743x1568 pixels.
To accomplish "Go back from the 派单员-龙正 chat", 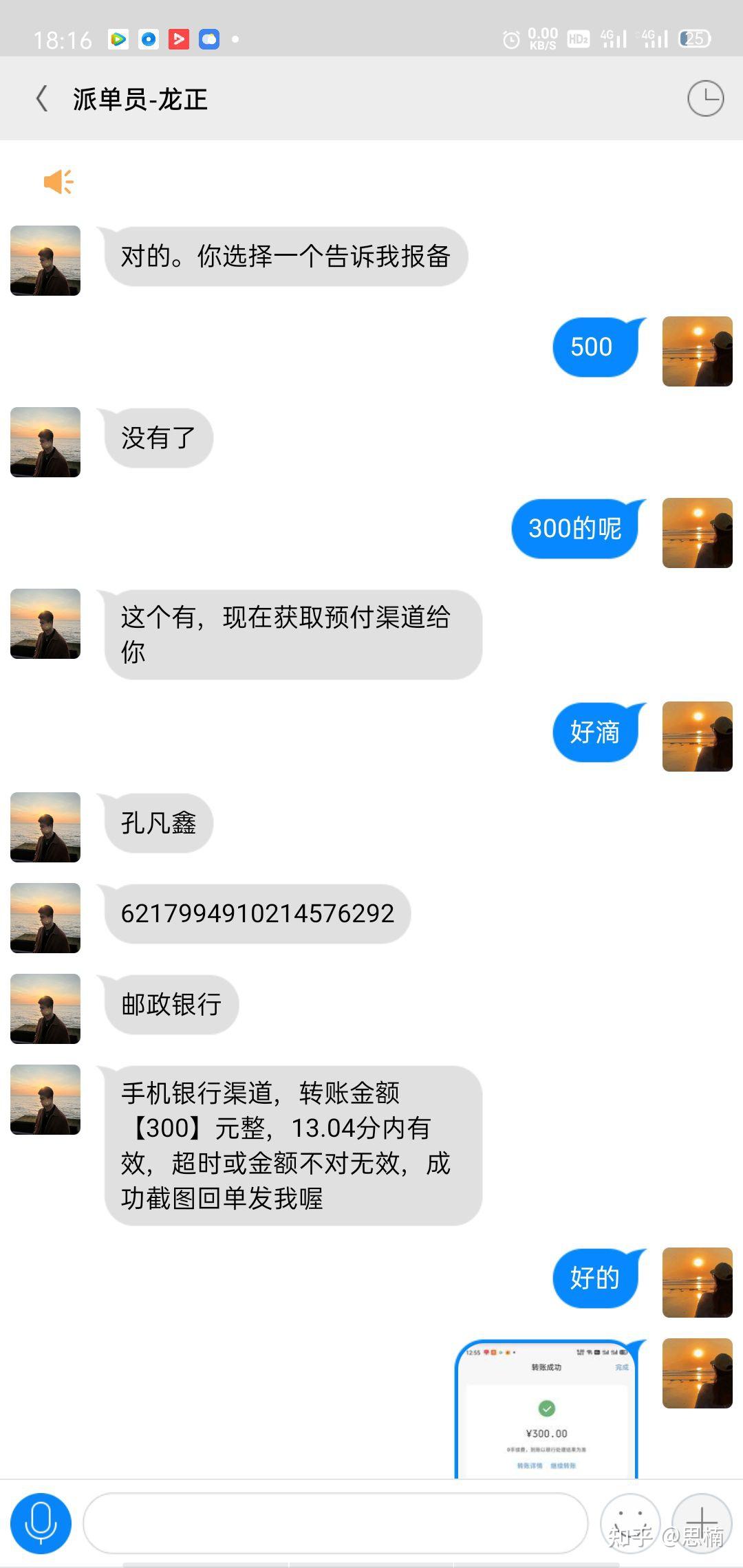I will [43, 99].
